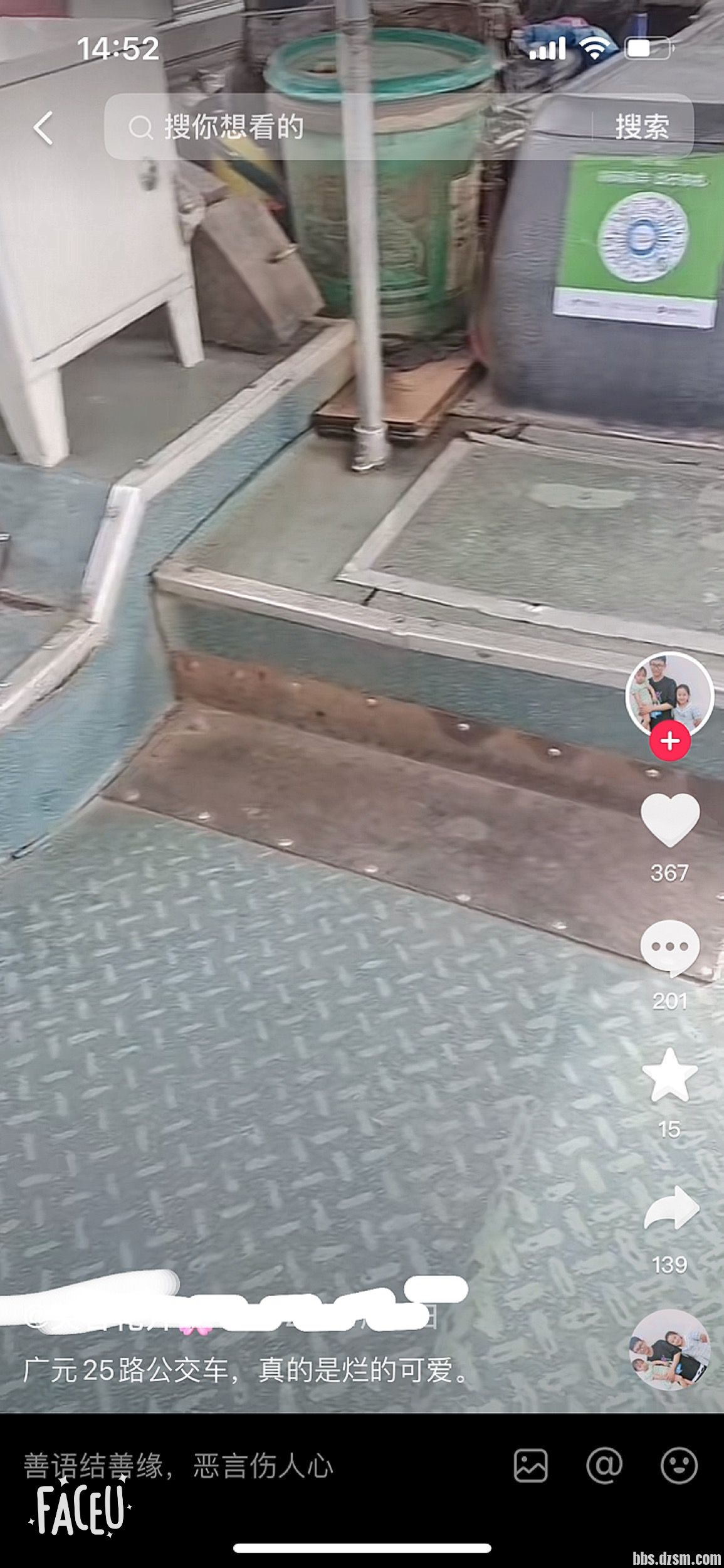The image size is (724, 1568).
Task: Go back using the left arrow
Action: pyautogui.click(x=43, y=128)
